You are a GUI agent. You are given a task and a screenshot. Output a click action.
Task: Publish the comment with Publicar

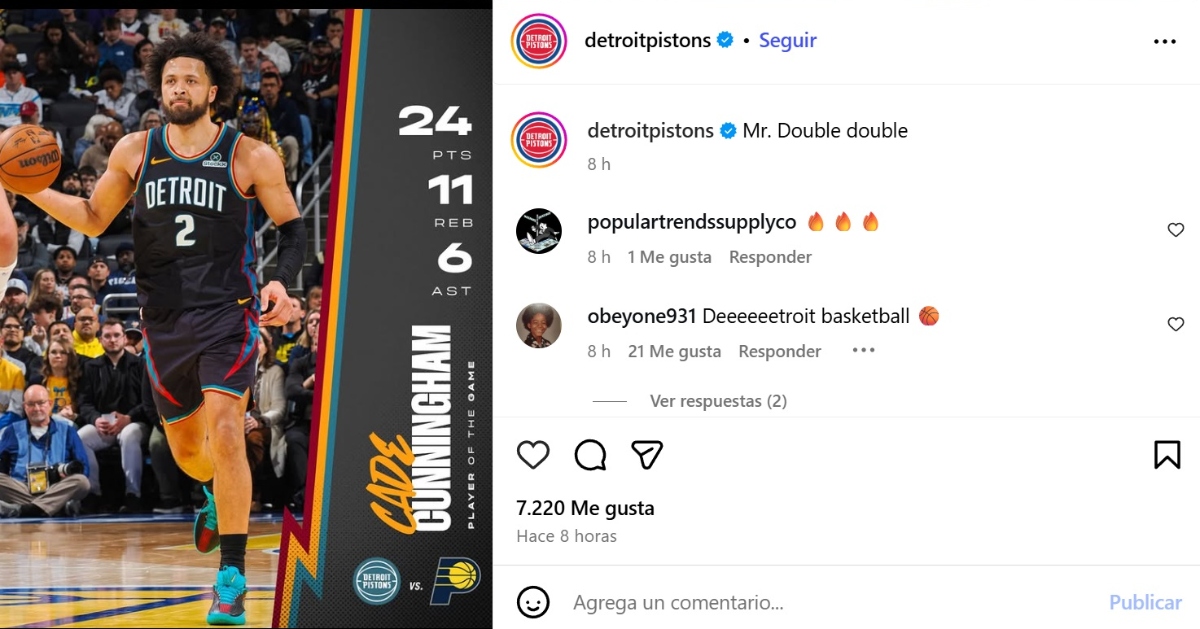click(x=1145, y=603)
